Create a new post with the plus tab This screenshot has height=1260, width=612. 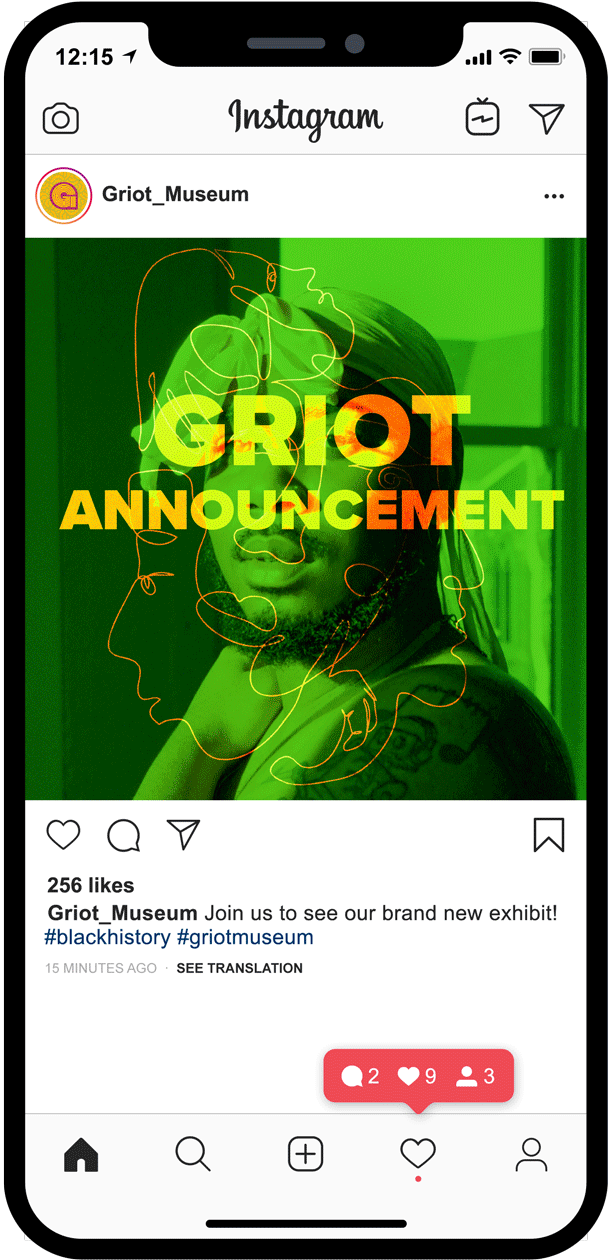pyautogui.click(x=306, y=1155)
